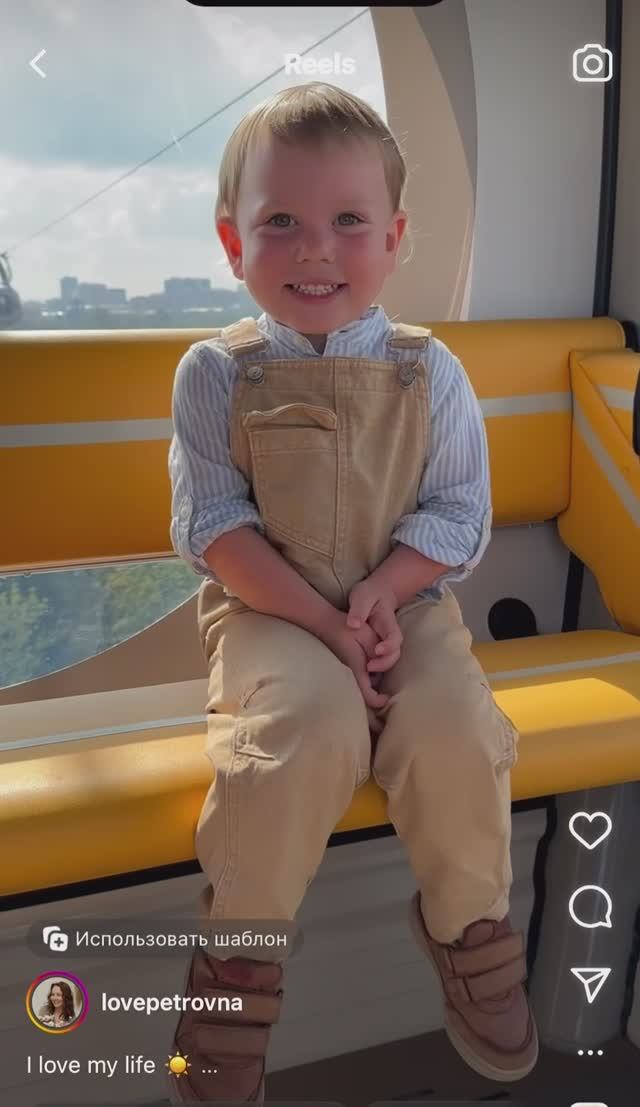This screenshot has height=1107, width=640.
Task: Share this reel via the paper plane
Action: point(590,984)
